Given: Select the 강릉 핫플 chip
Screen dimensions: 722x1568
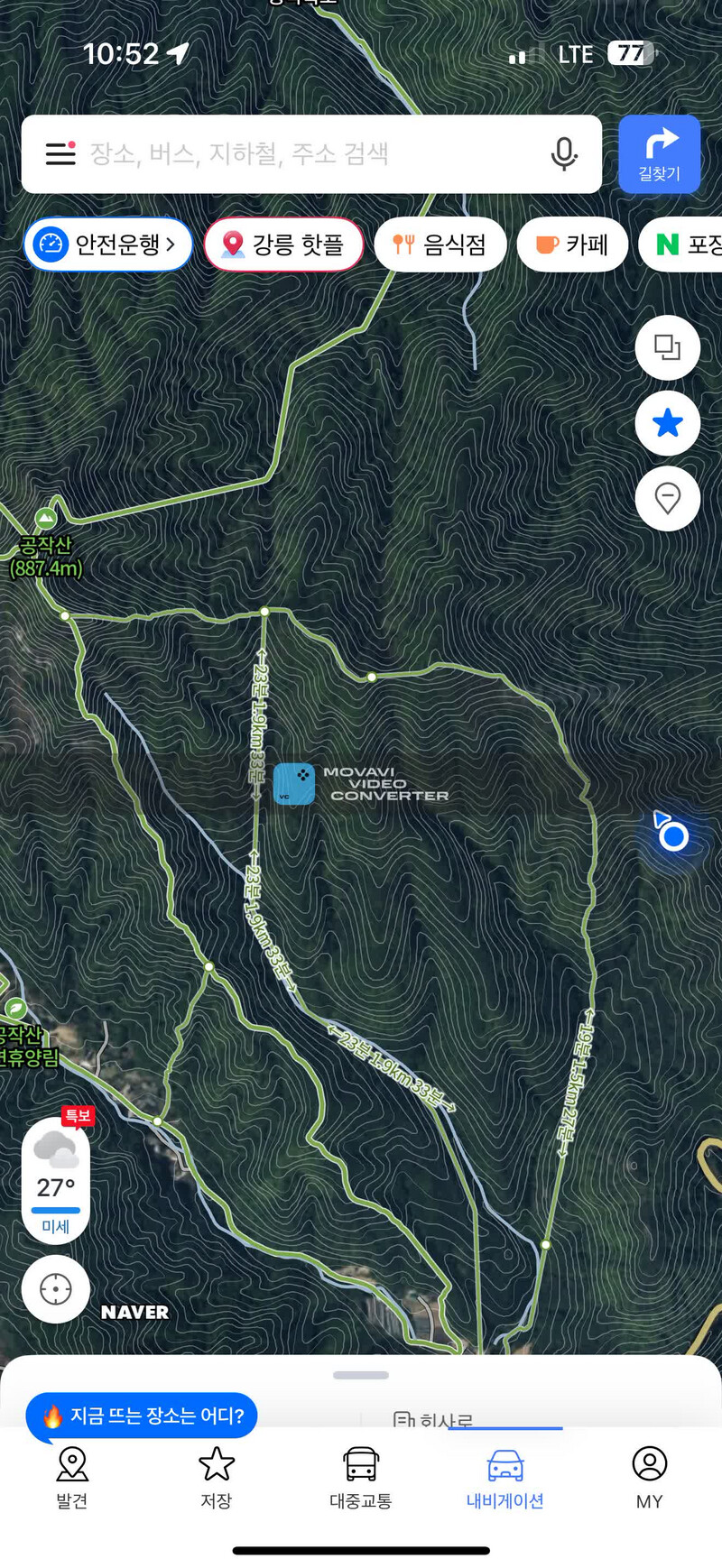Looking at the screenshot, I should tap(283, 244).
